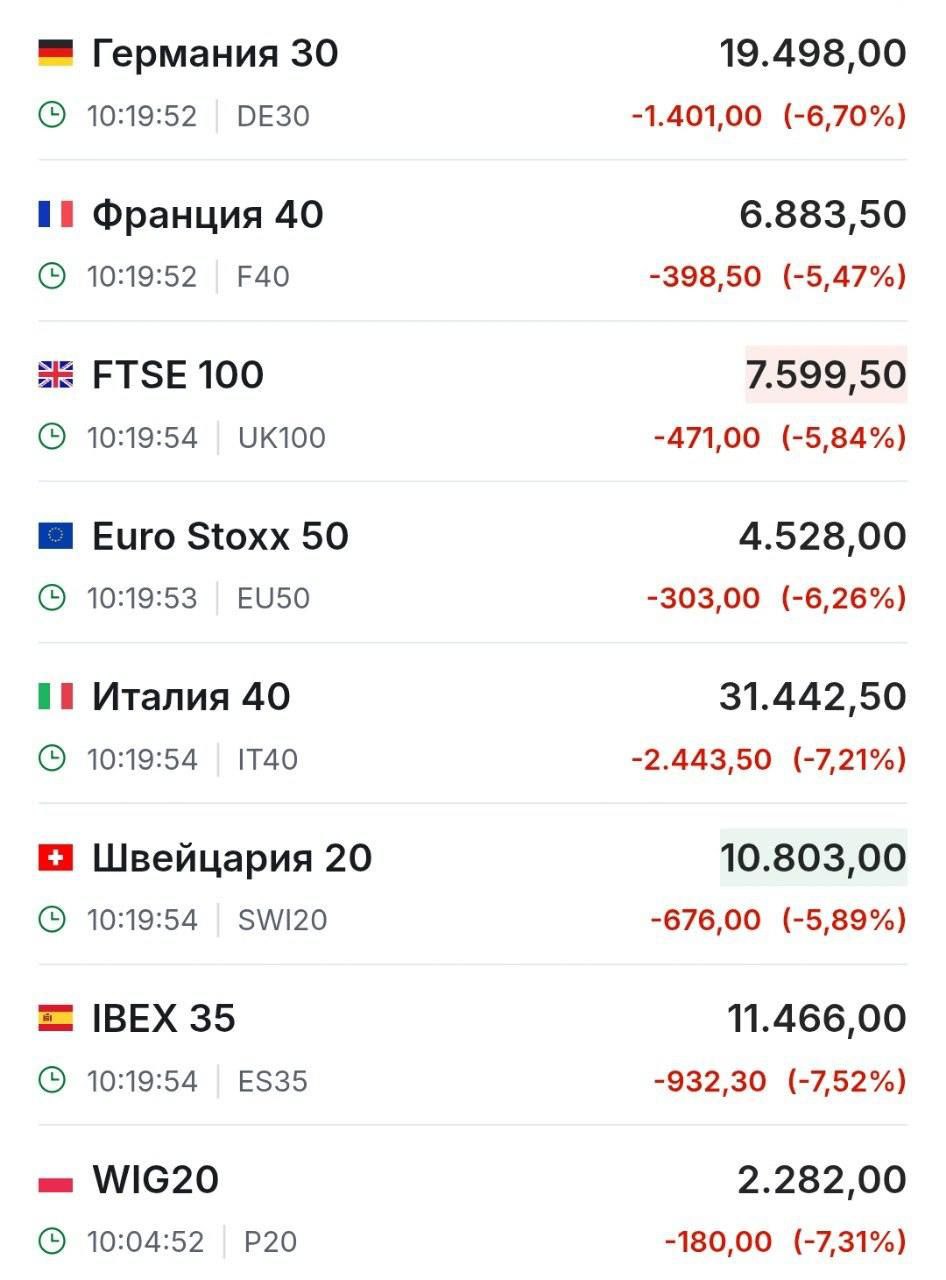
Task: Tap the Швейцария 20 index row
Action: tap(232, 859)
